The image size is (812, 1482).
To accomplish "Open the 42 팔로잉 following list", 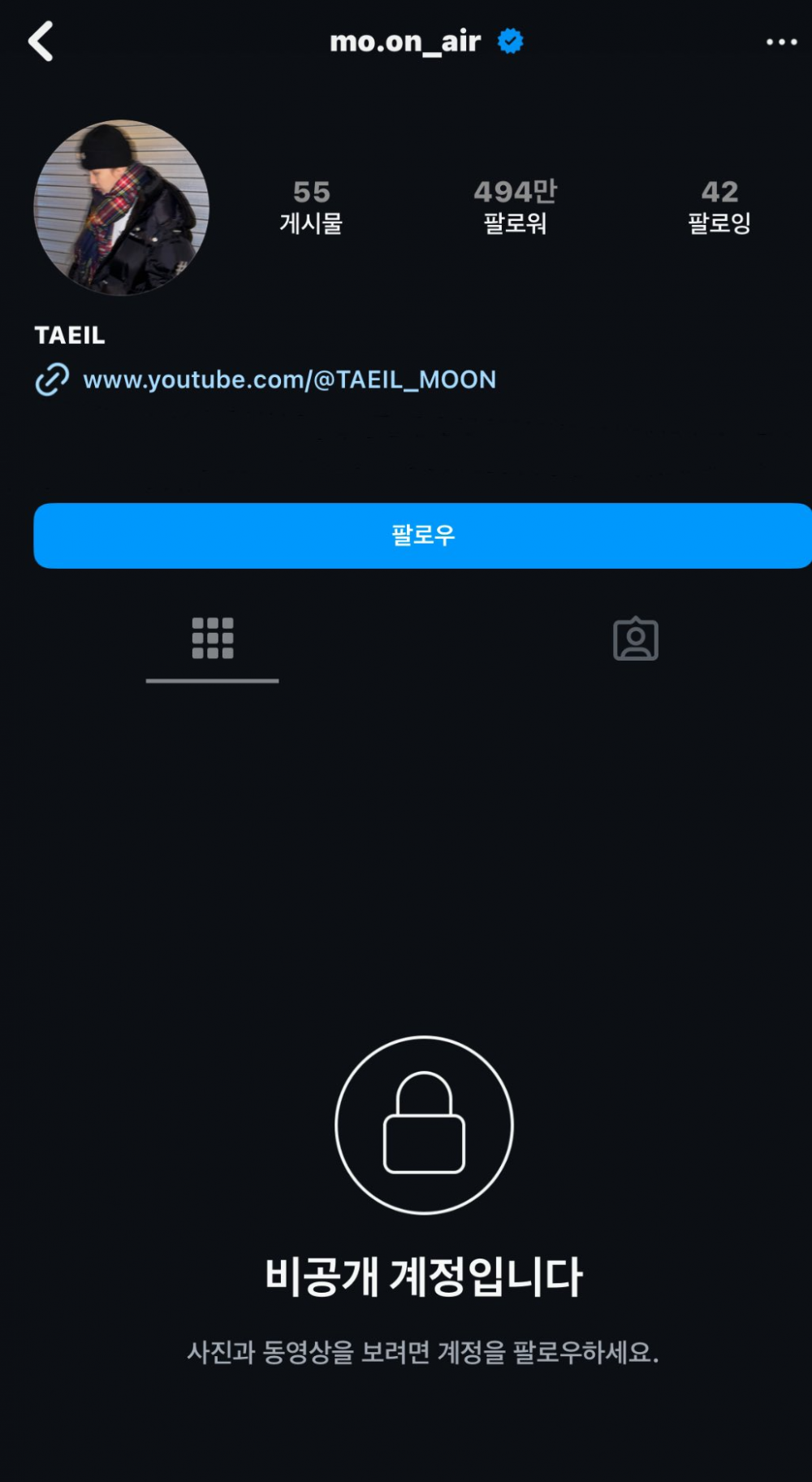I will [x=719, y=206].
